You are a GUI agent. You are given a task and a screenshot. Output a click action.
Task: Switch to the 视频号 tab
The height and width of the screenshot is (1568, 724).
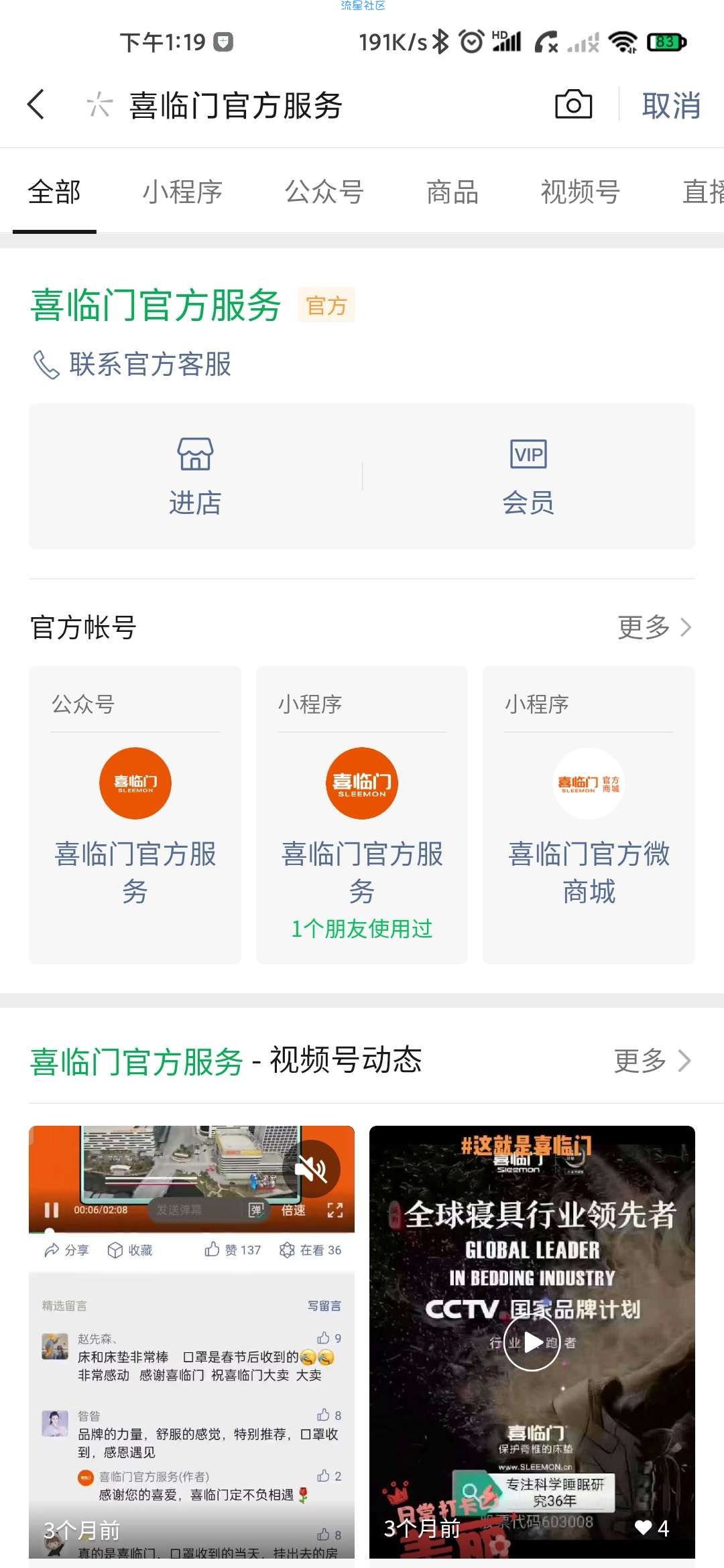pyautogui.click(x=580, y=192)
